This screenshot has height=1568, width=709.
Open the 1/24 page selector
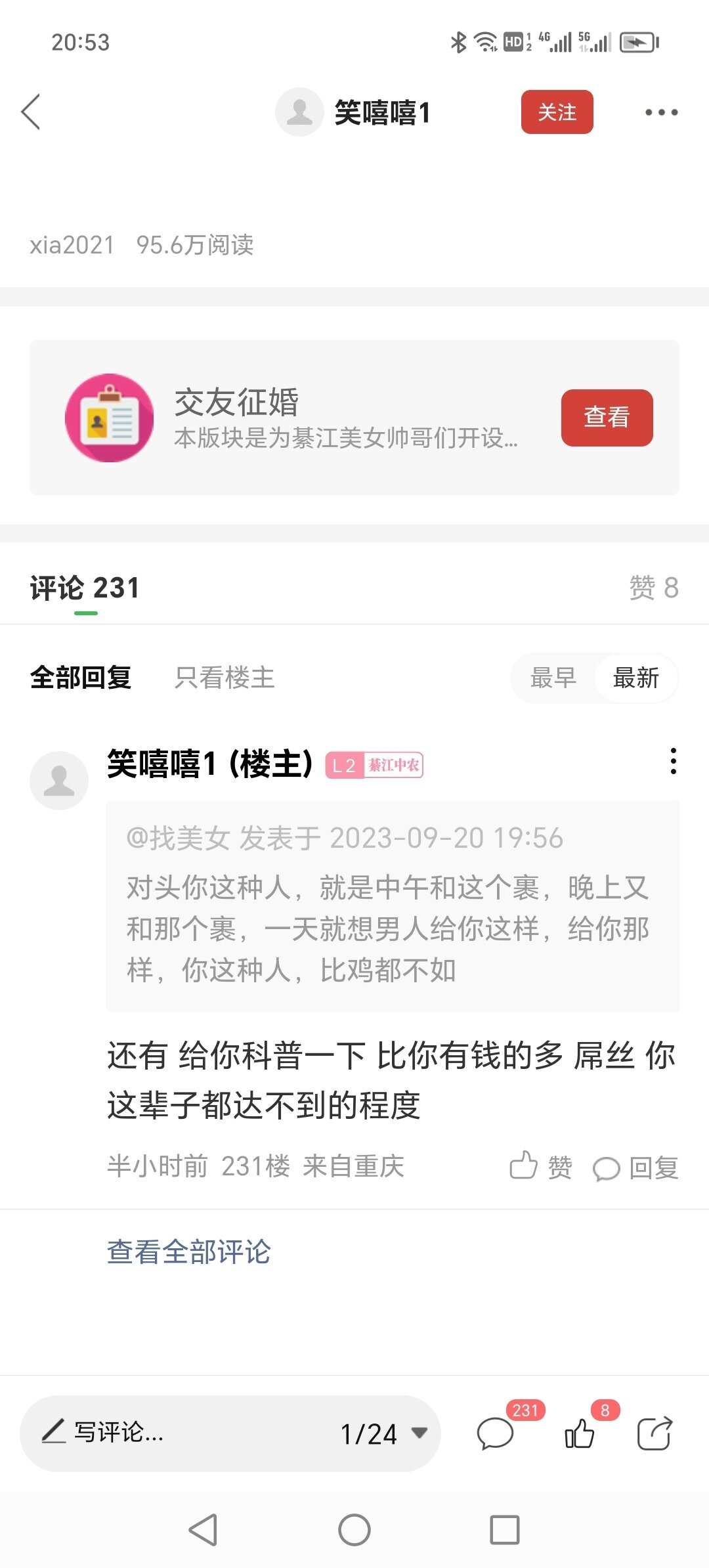coord(383,1433)
